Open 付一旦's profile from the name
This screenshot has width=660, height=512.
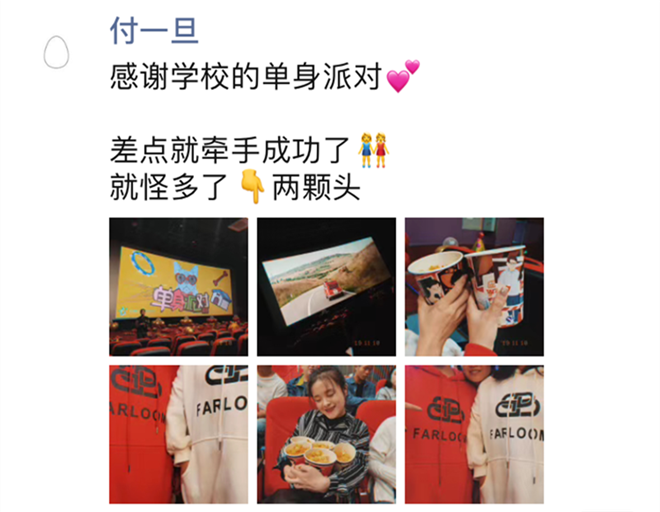[154, 30]
